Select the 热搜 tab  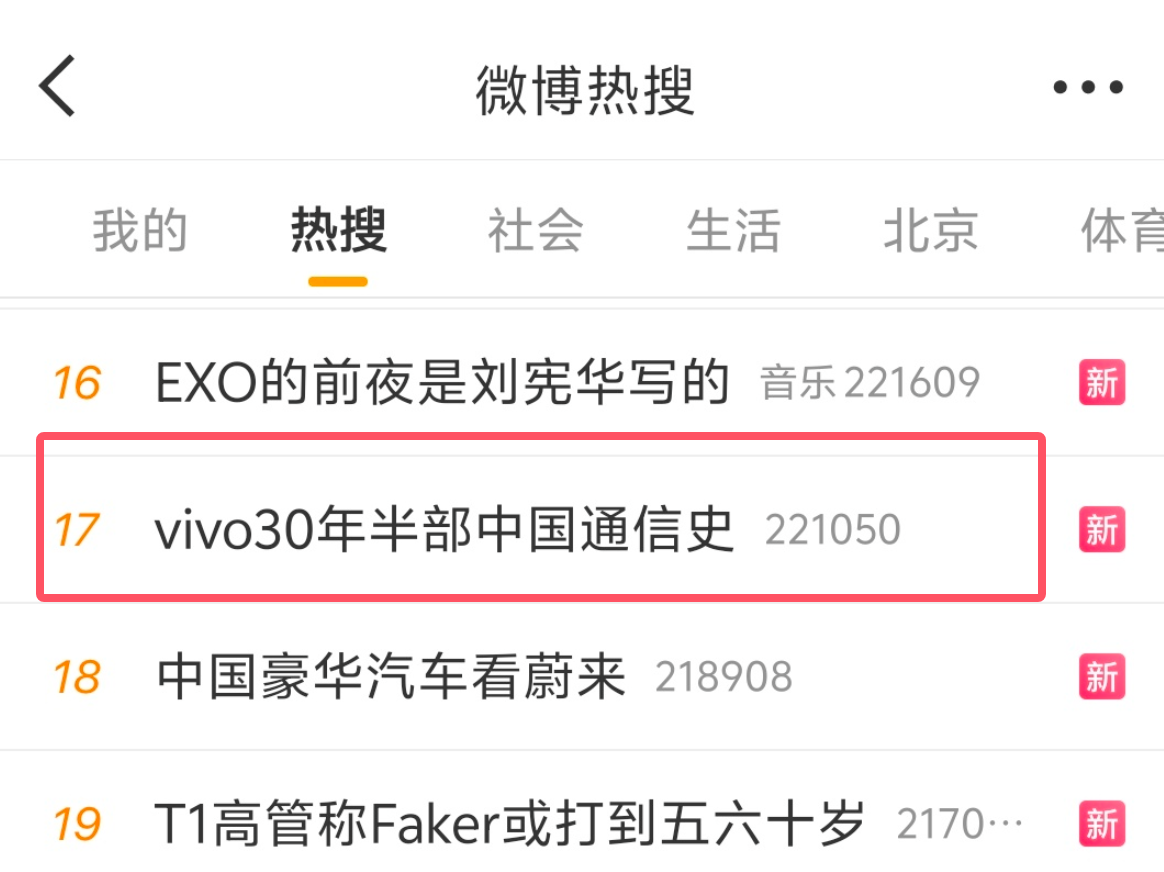click(338, 231)
